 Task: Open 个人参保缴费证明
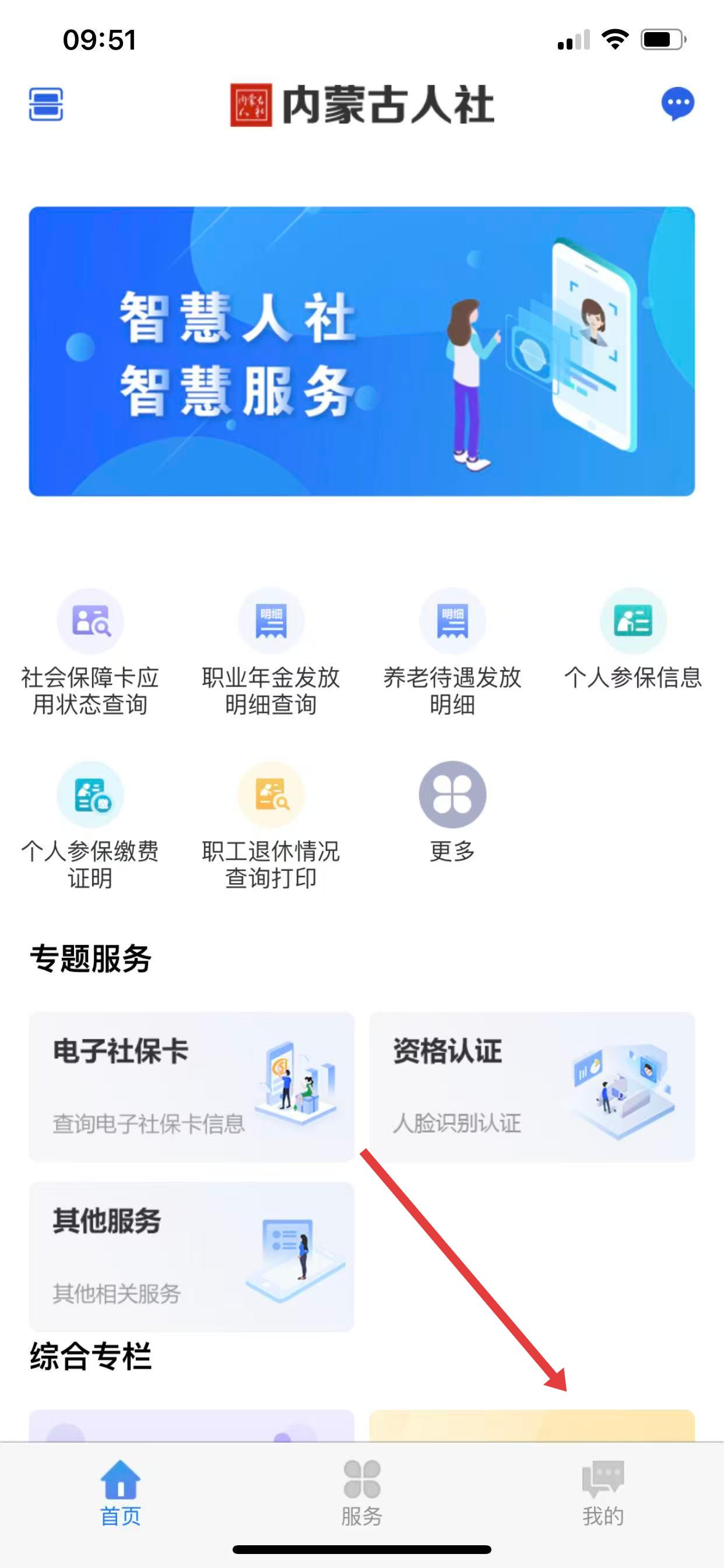click(90, 825)
